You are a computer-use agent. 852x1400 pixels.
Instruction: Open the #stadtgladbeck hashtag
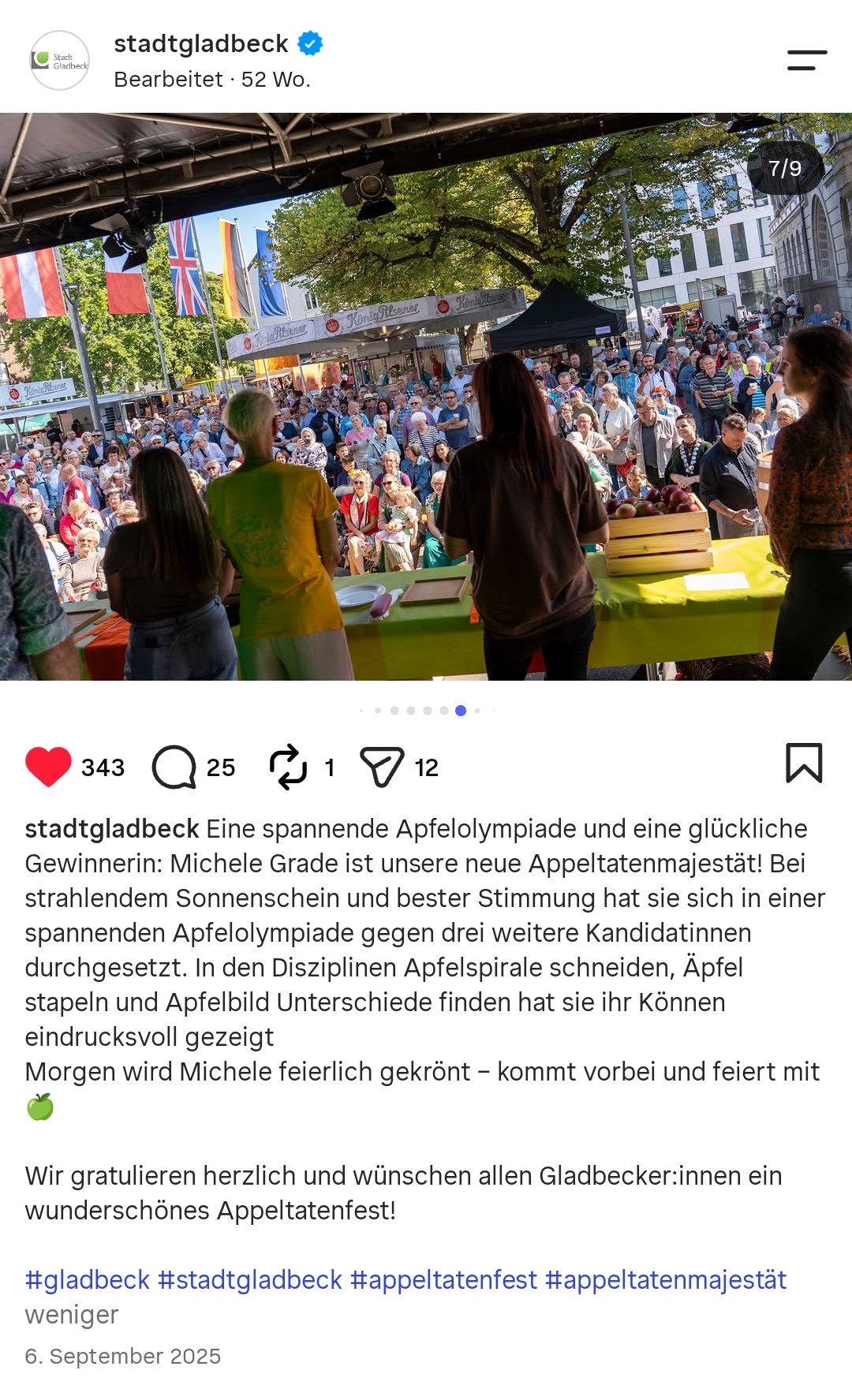pyautogui.click(x=250, y=1279)
